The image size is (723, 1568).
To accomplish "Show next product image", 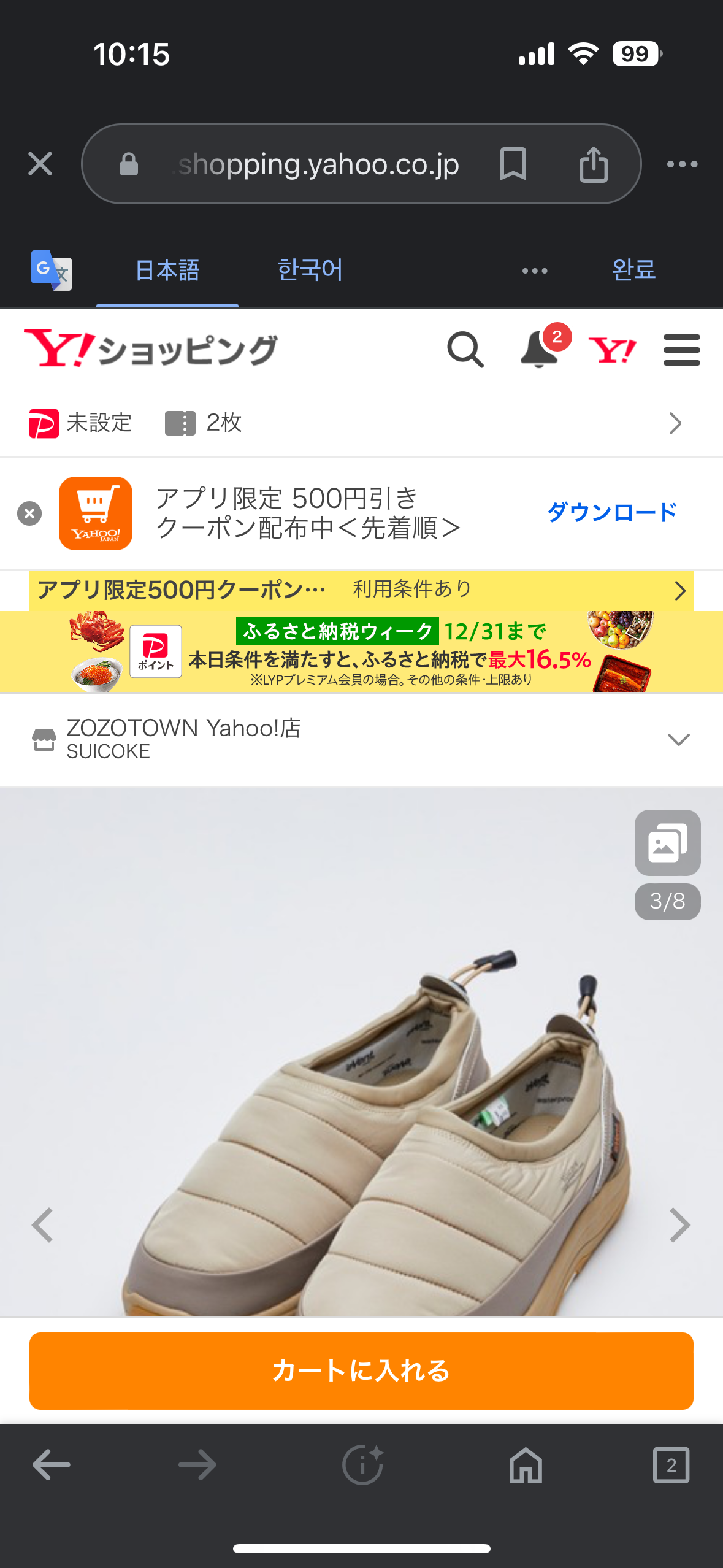I will click(x=679, y=1225).
